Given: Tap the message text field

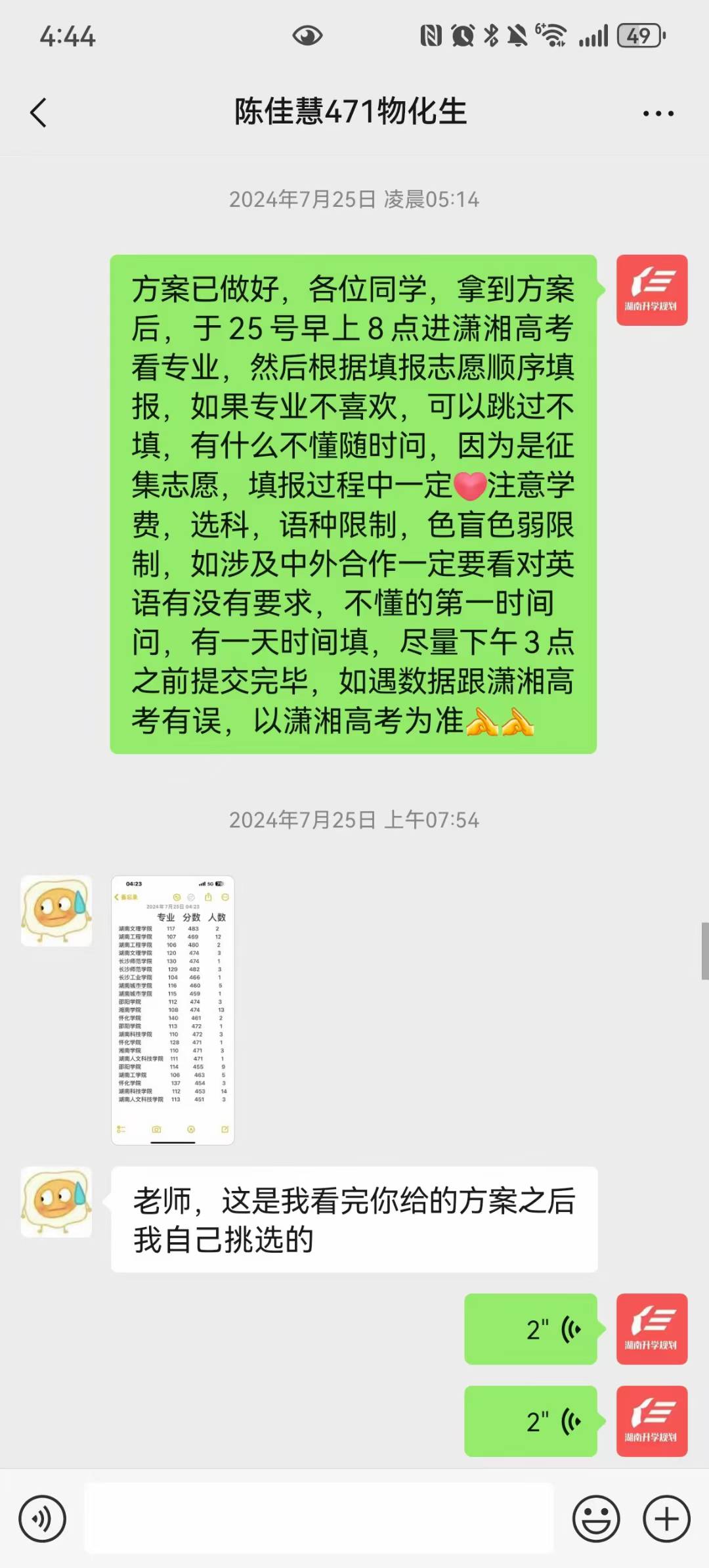Looking at the screenshot, I should [x=319, y=1519].
